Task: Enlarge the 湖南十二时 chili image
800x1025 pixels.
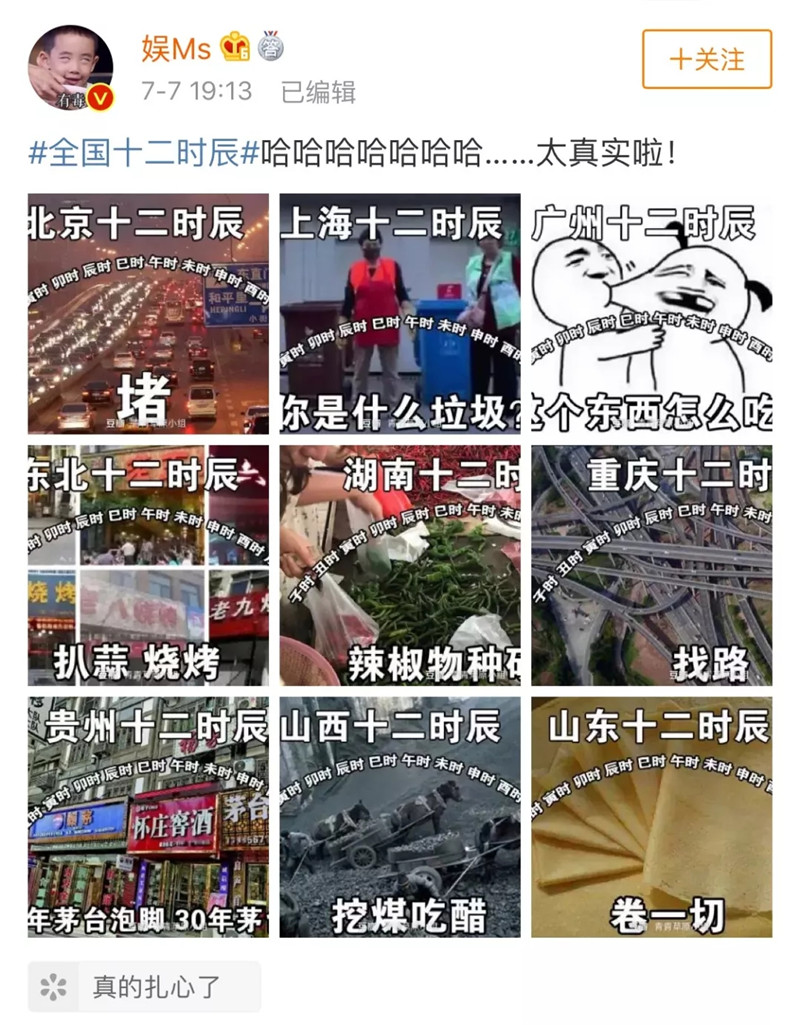Action: [x=400, y=565]
